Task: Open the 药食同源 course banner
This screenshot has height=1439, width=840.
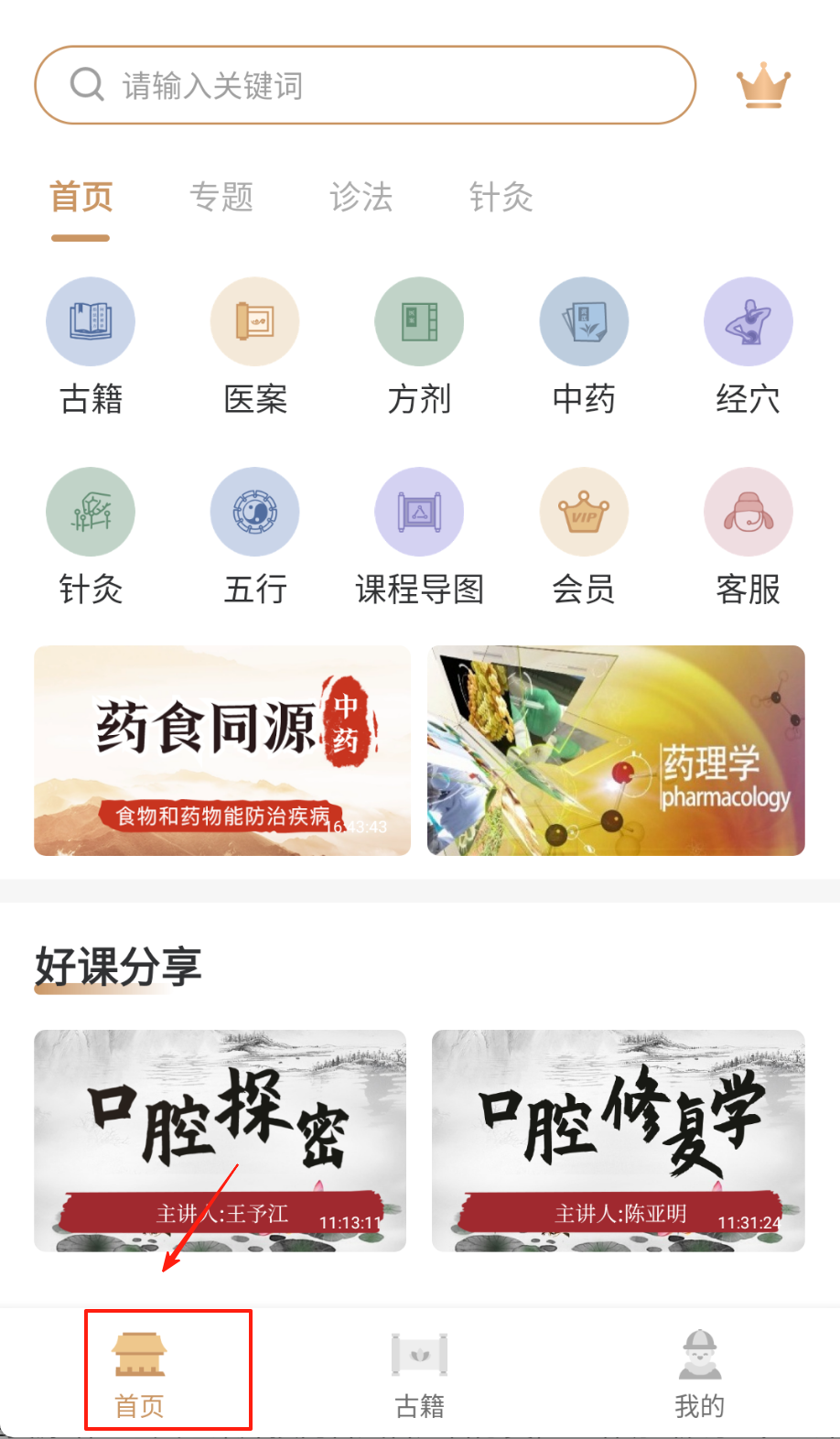Action: coord(222,751)
